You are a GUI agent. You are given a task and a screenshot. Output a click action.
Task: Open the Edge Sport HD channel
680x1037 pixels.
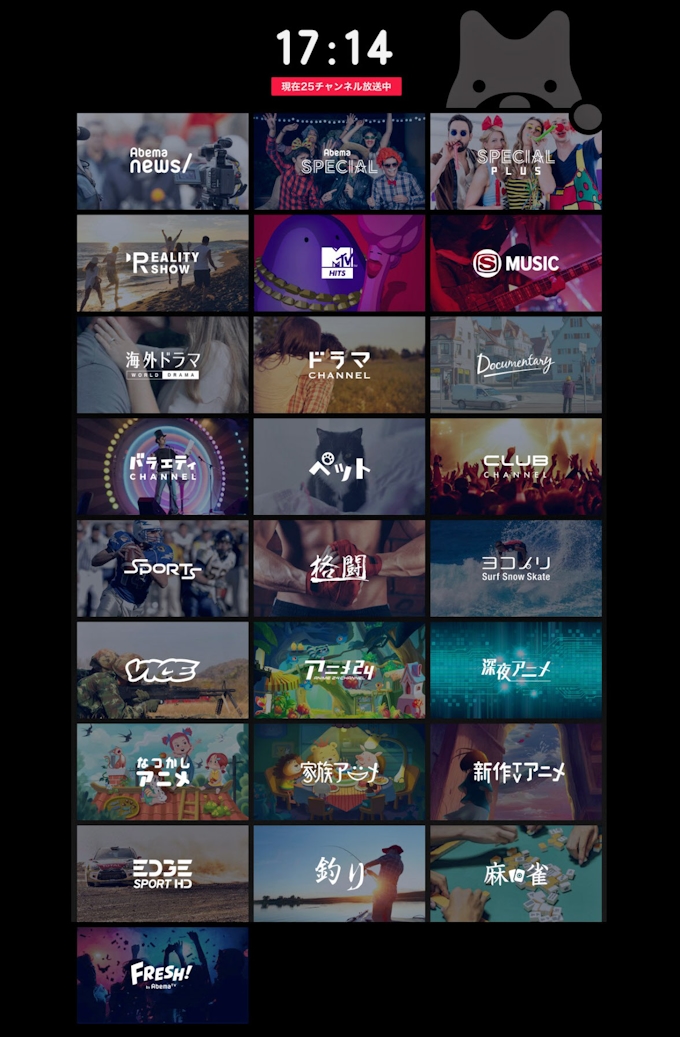(x=162, y=873)
